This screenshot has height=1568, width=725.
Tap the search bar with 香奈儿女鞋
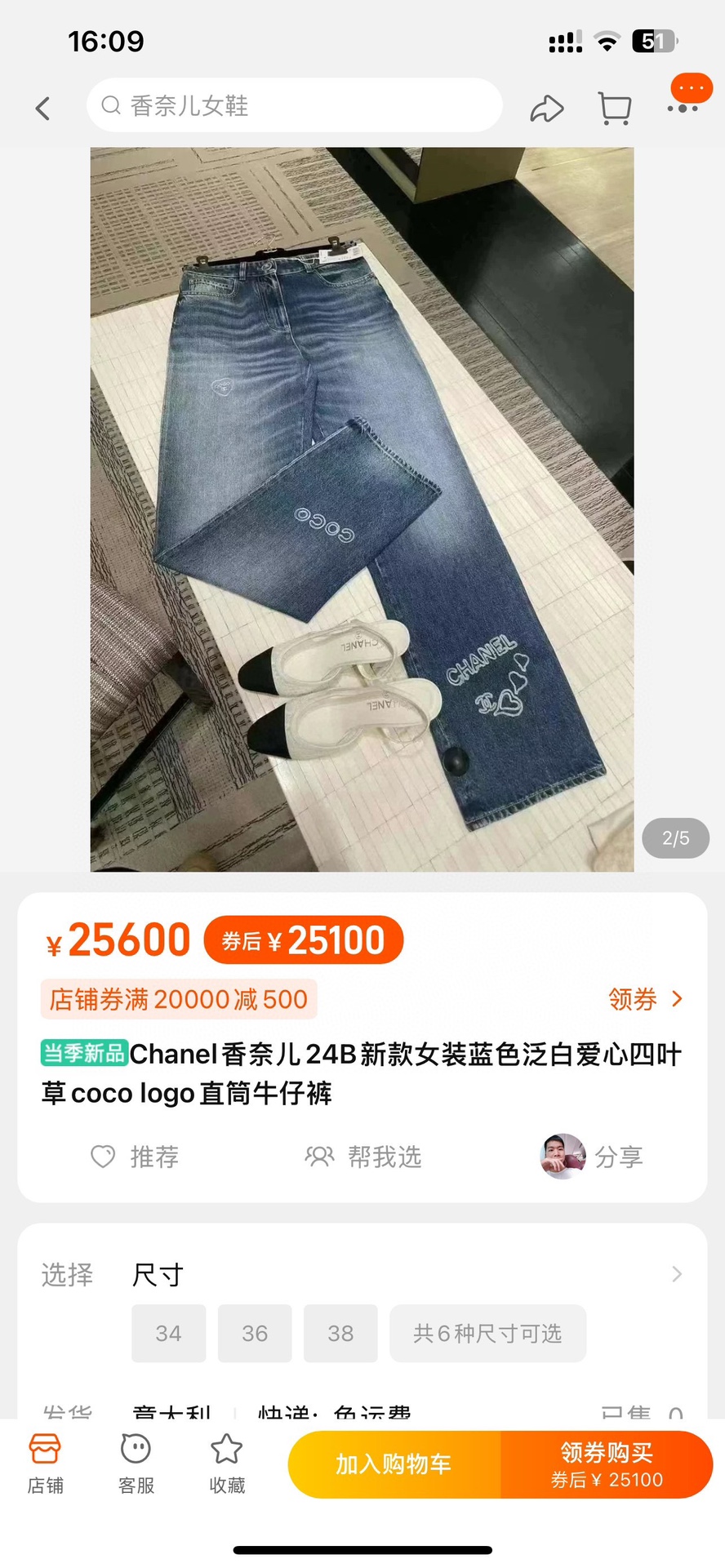(294, 105)
